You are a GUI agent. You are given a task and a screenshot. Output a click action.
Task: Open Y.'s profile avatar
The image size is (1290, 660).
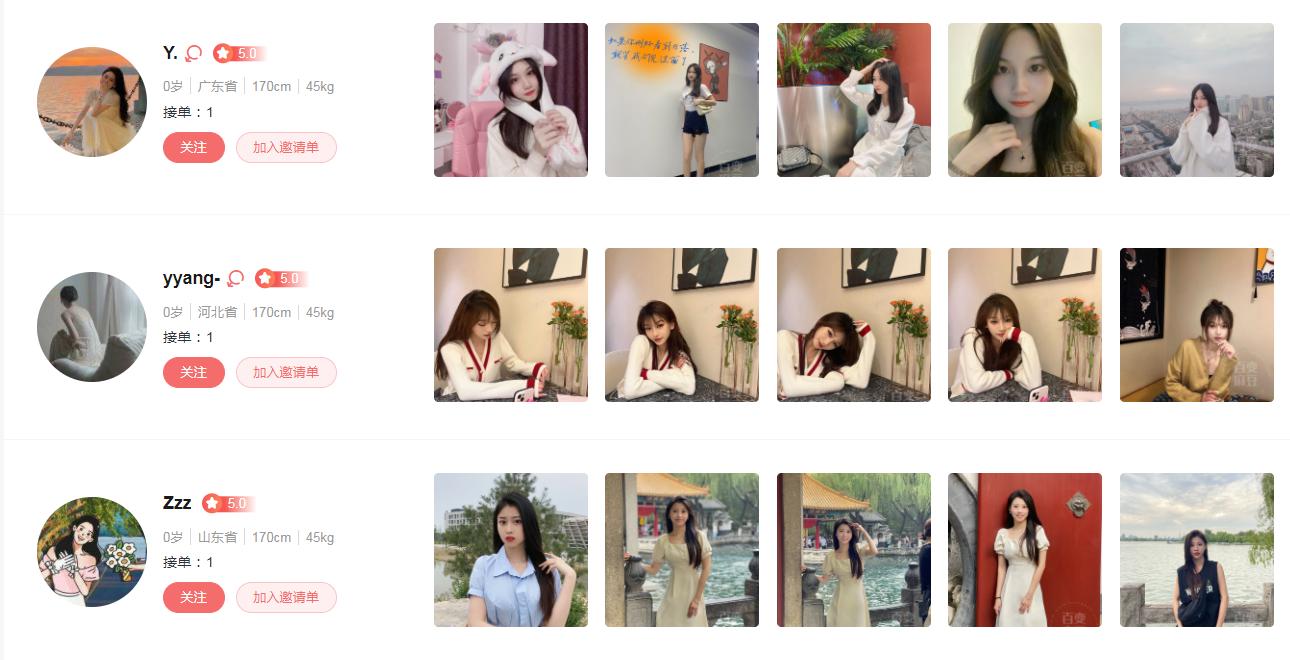click(92, 102)
